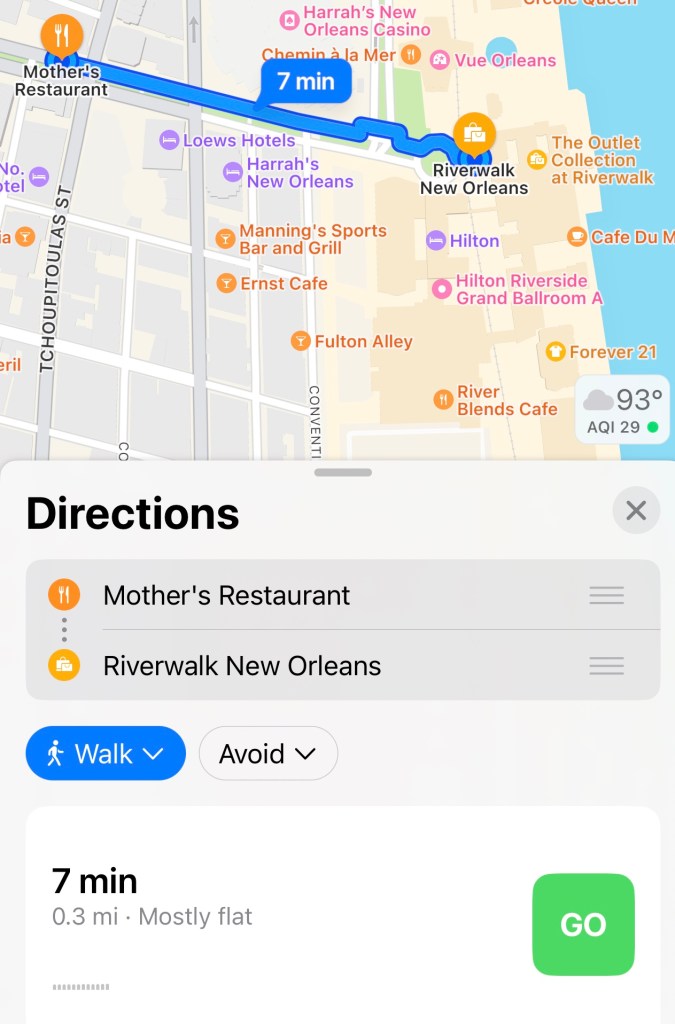
Task: Select Forever 21 store pin
Action: point(555,352)
